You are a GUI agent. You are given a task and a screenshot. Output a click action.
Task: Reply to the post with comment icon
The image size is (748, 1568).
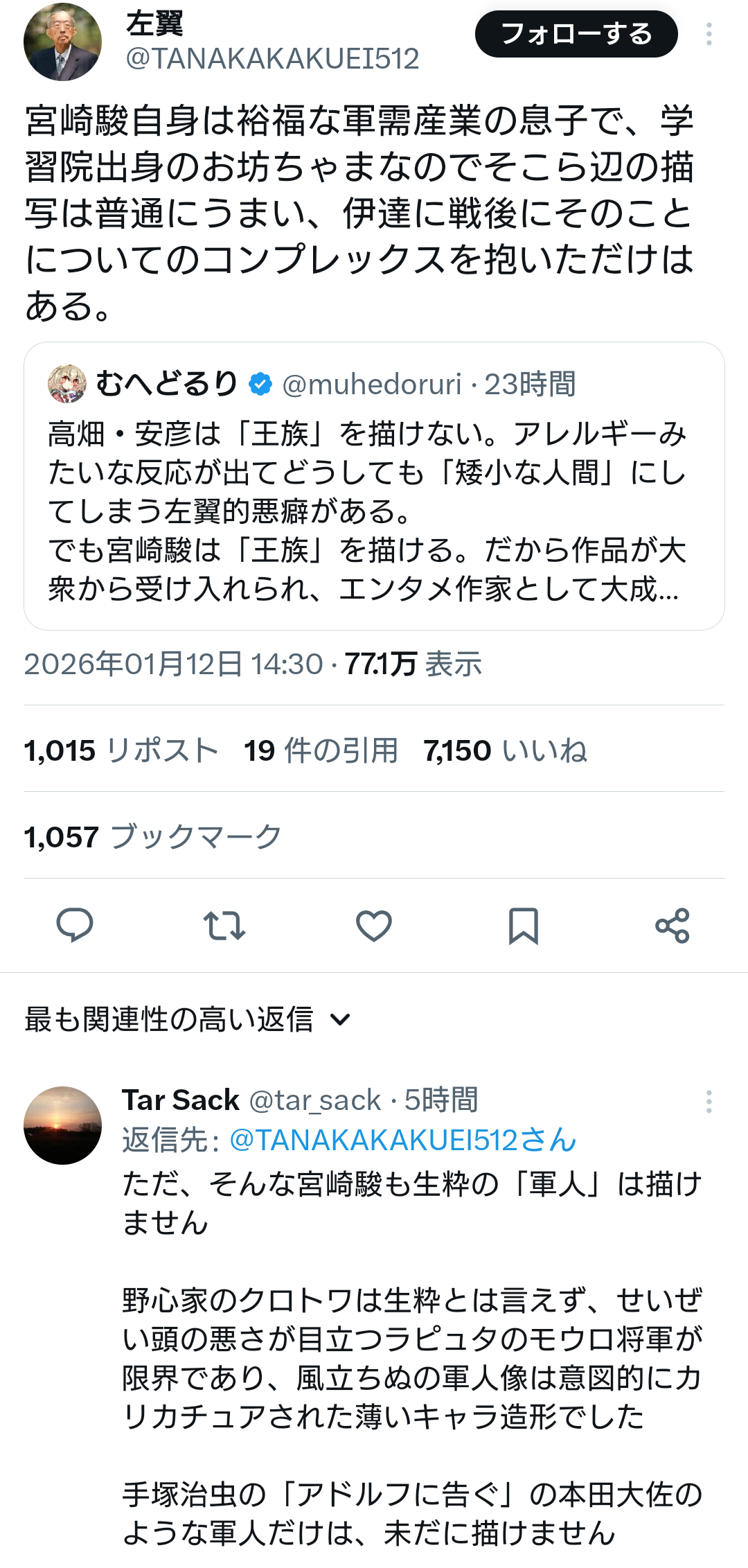point(74,925)
